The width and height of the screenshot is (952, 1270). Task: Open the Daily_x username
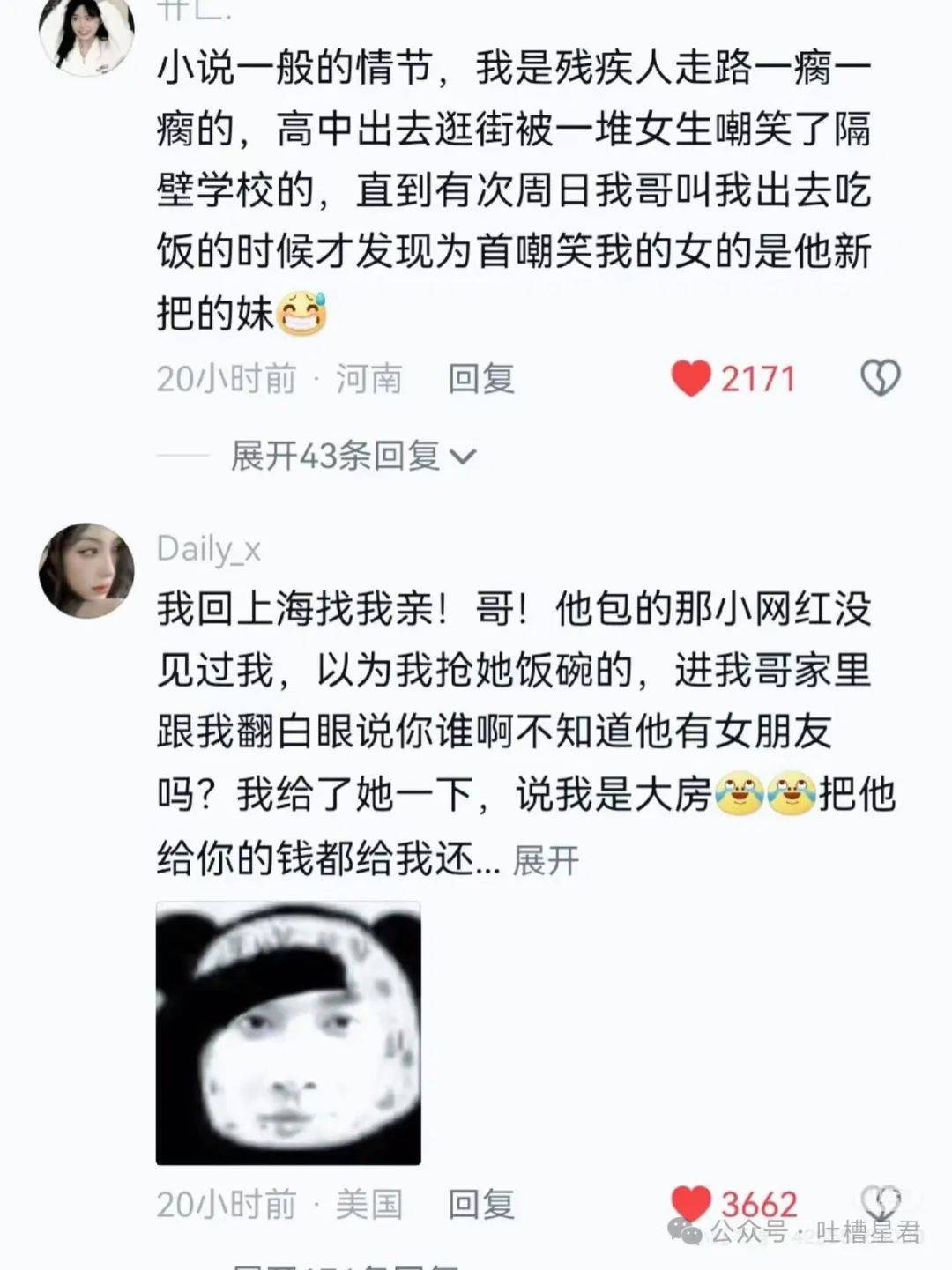coord(209,549)
